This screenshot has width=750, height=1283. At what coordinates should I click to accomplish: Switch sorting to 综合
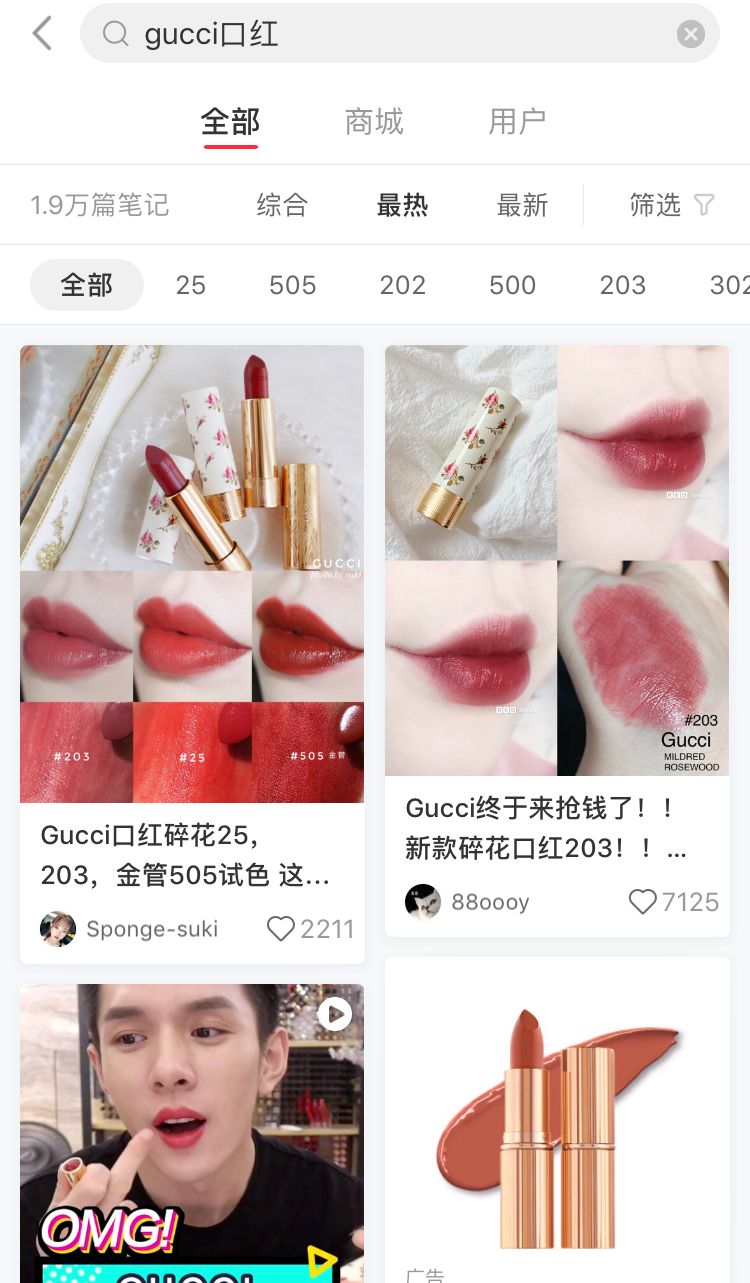click(x=282, y=205)
